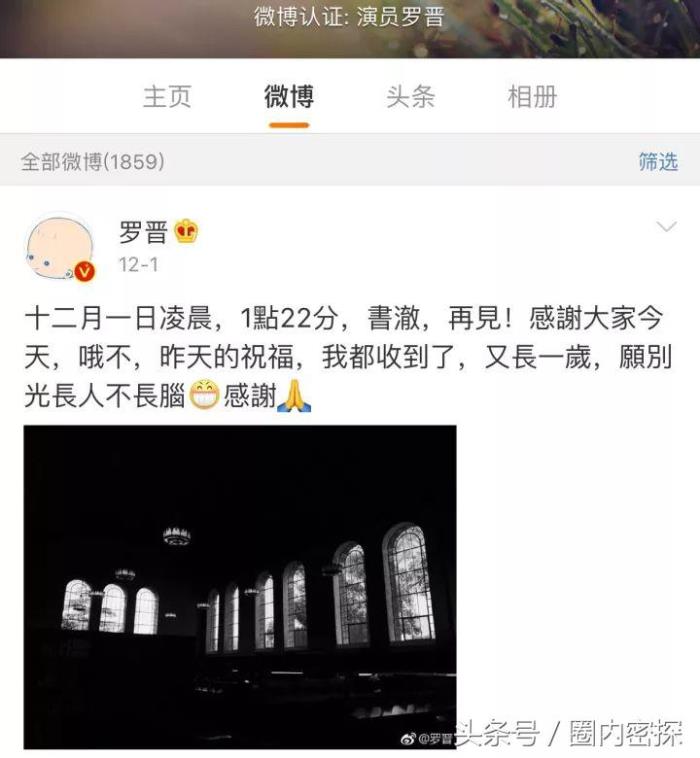The image size is (700, 758).
Task: Go to the 相册 tab
Action: [532, 97]
